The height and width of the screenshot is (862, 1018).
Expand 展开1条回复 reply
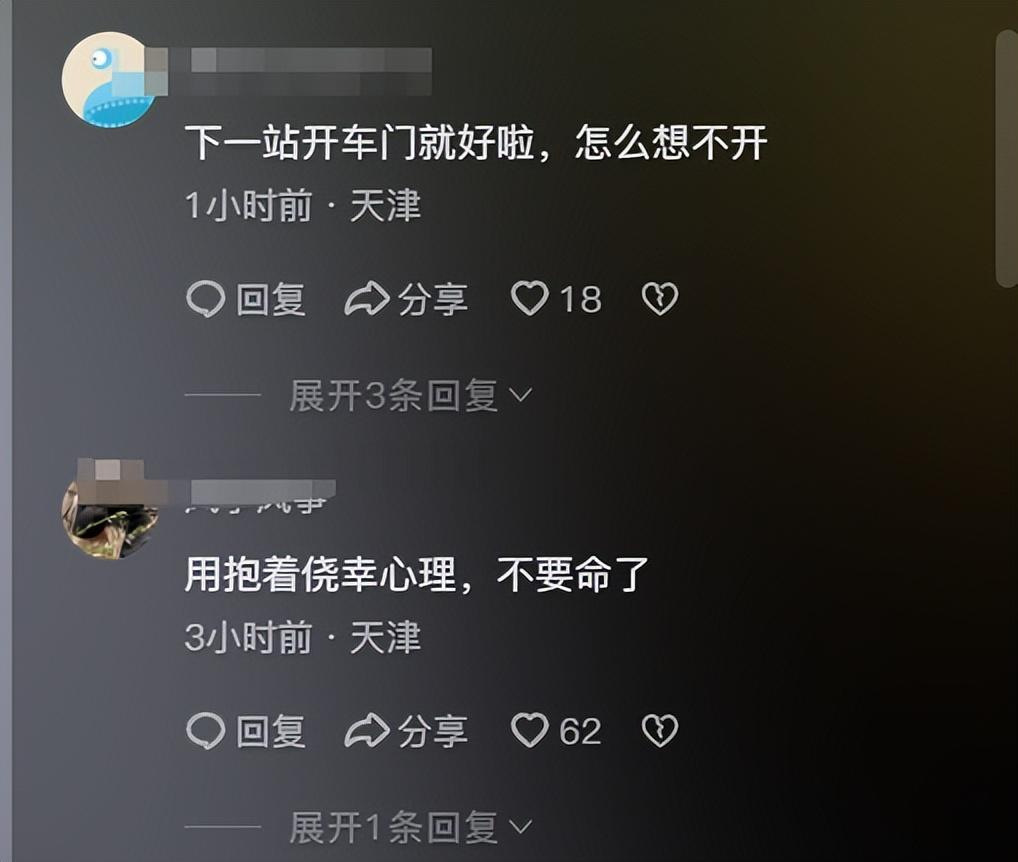(411, 828)
